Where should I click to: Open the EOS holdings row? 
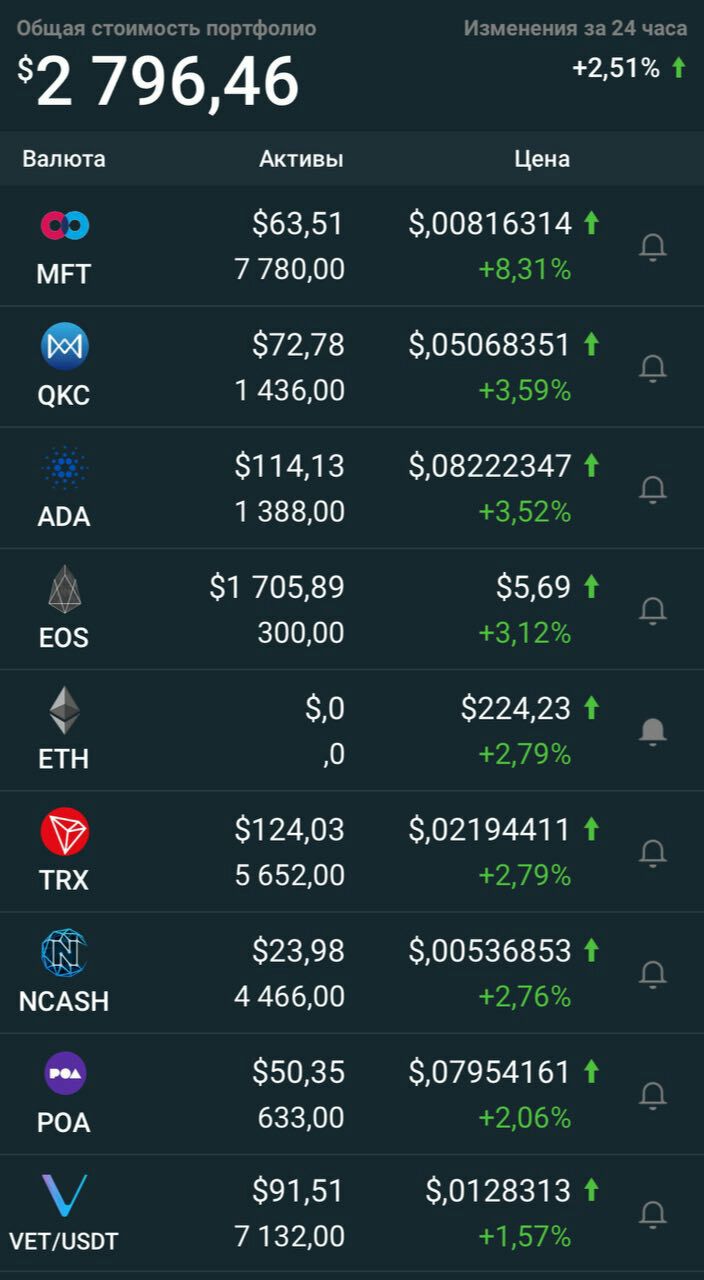tap(352, 609)
